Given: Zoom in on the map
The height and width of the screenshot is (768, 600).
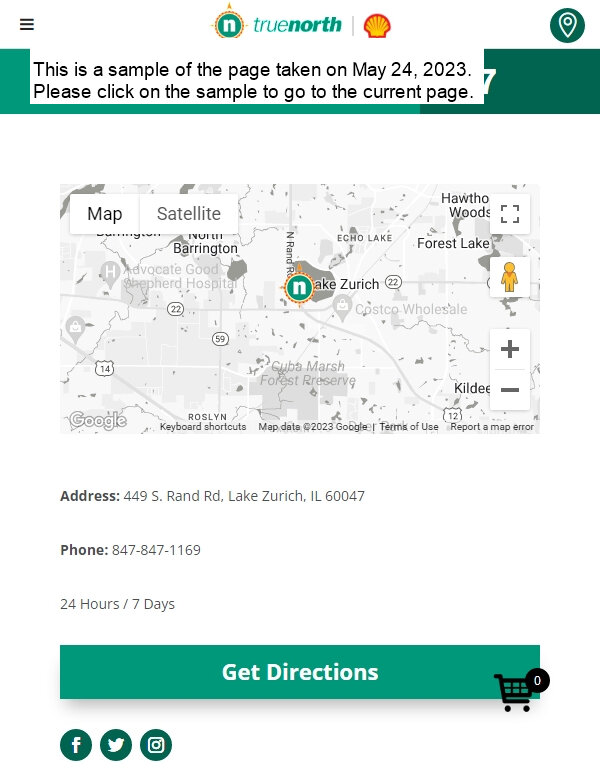Looking at the screenshot, I should pyautogui.click(x=510, y=350).
